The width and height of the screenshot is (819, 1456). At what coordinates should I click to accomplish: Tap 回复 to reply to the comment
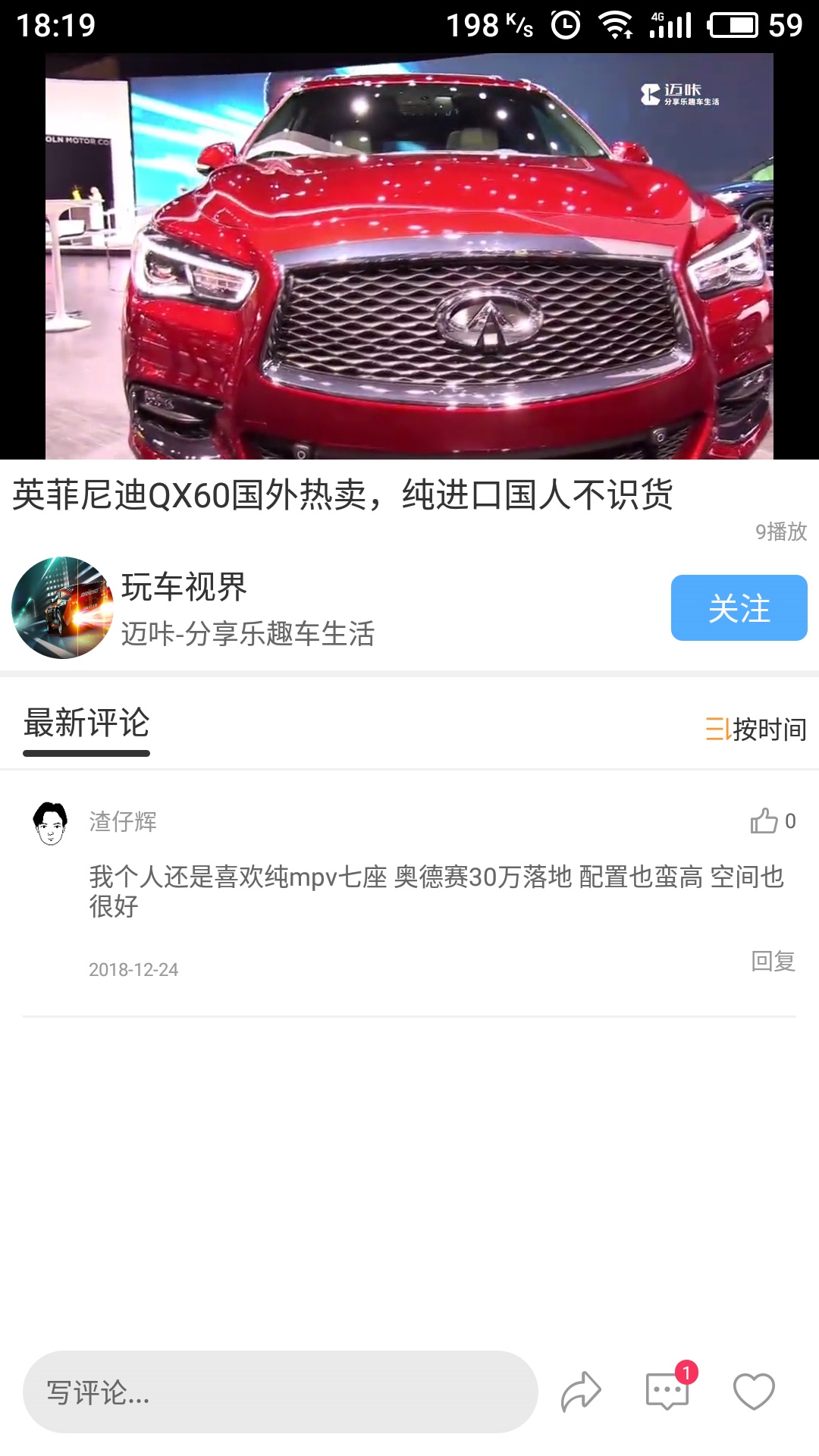click(772, 962)
